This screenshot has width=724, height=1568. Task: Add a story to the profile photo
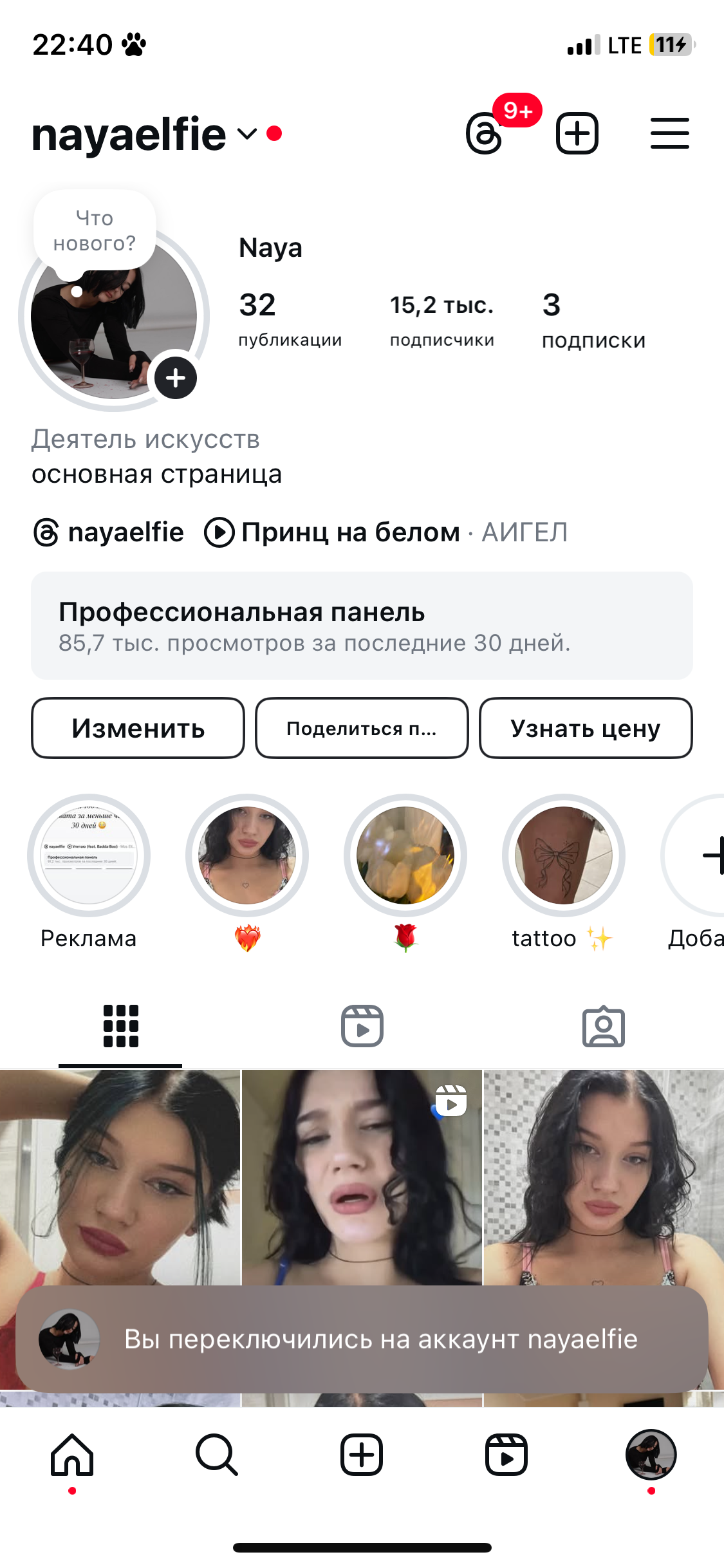175,378
